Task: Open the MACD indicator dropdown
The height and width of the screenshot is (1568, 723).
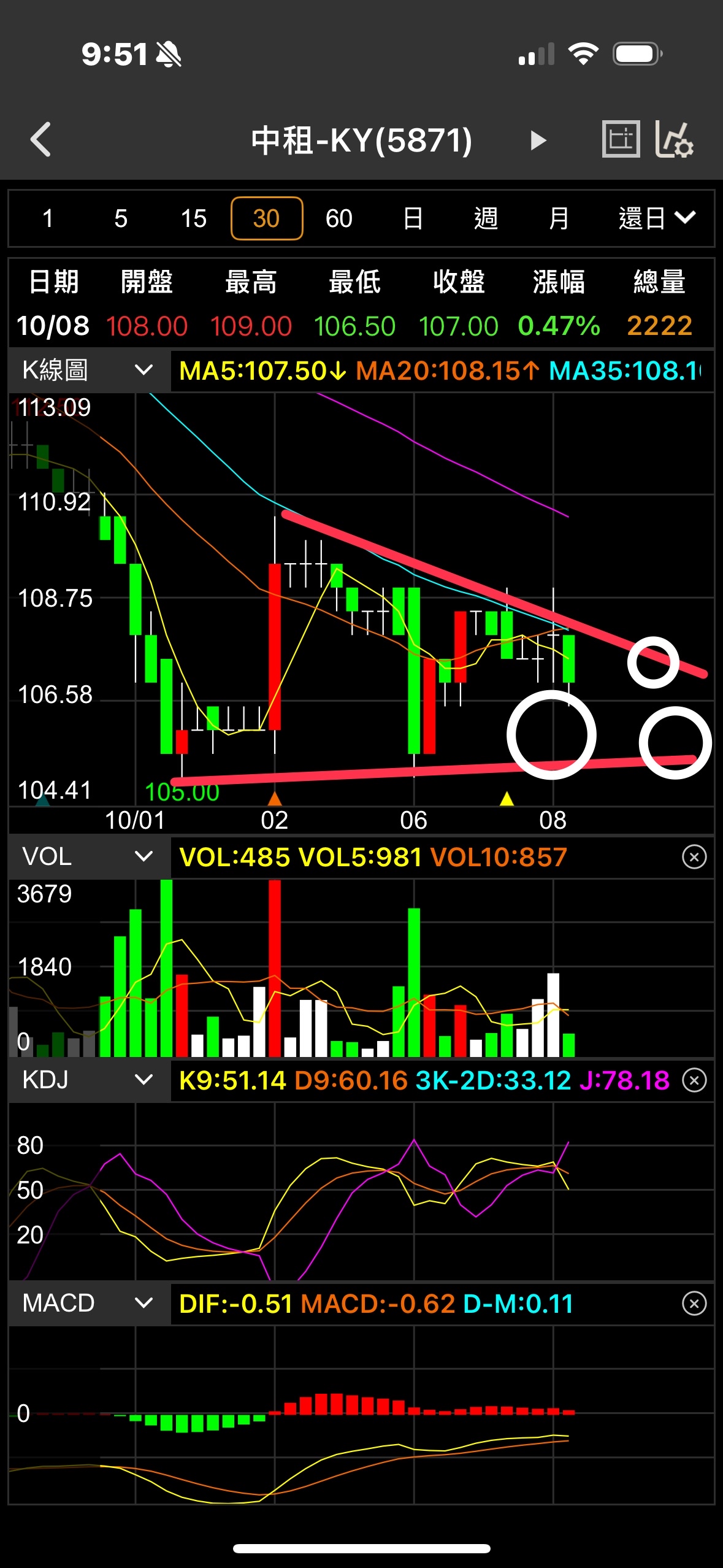Action: pyautogui.click(x=89, y=1303)
